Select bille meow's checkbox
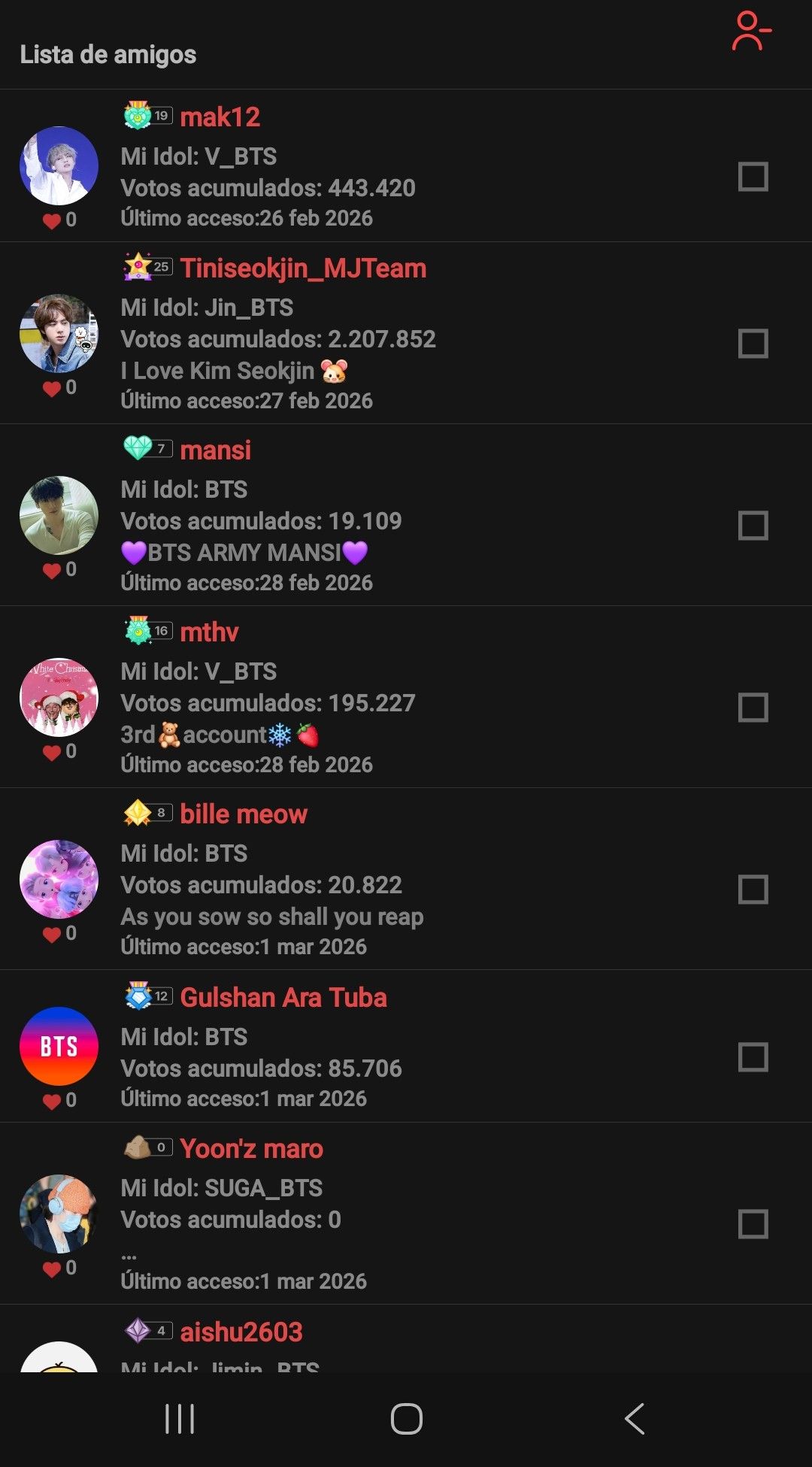The height and width of the screenshot is (1467, 812). click(753, 890)
